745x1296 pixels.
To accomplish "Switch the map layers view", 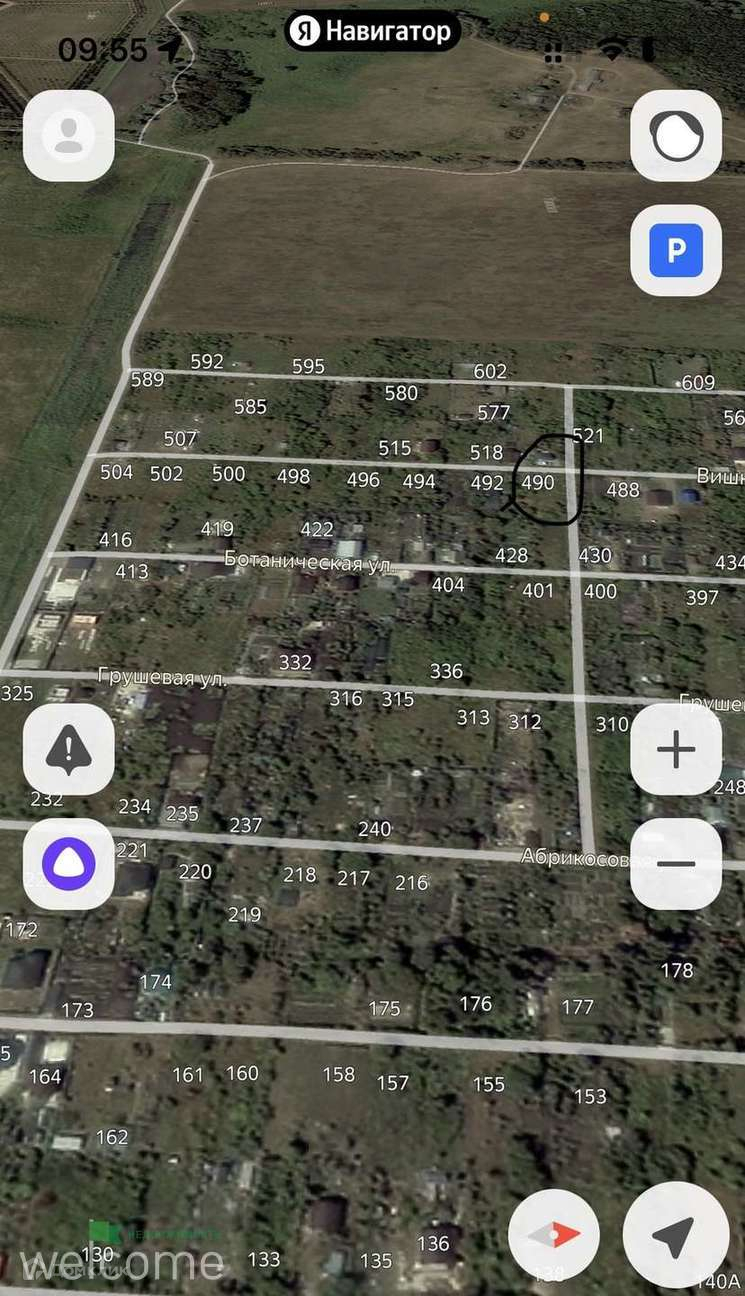I will (676, 136).
